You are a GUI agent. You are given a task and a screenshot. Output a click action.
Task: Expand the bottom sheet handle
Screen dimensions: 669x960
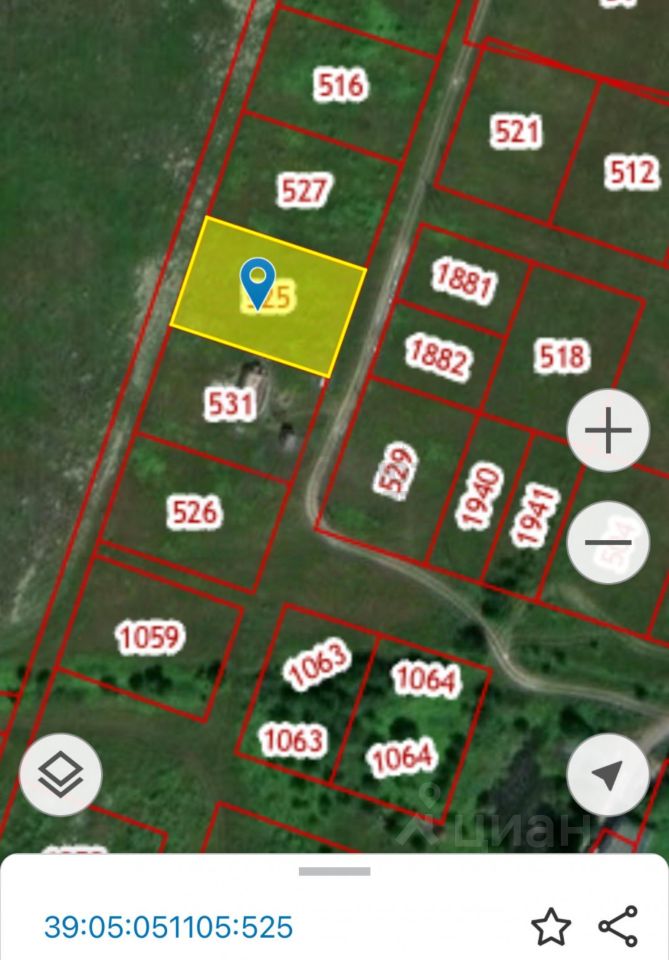click(x=334, y=871)
